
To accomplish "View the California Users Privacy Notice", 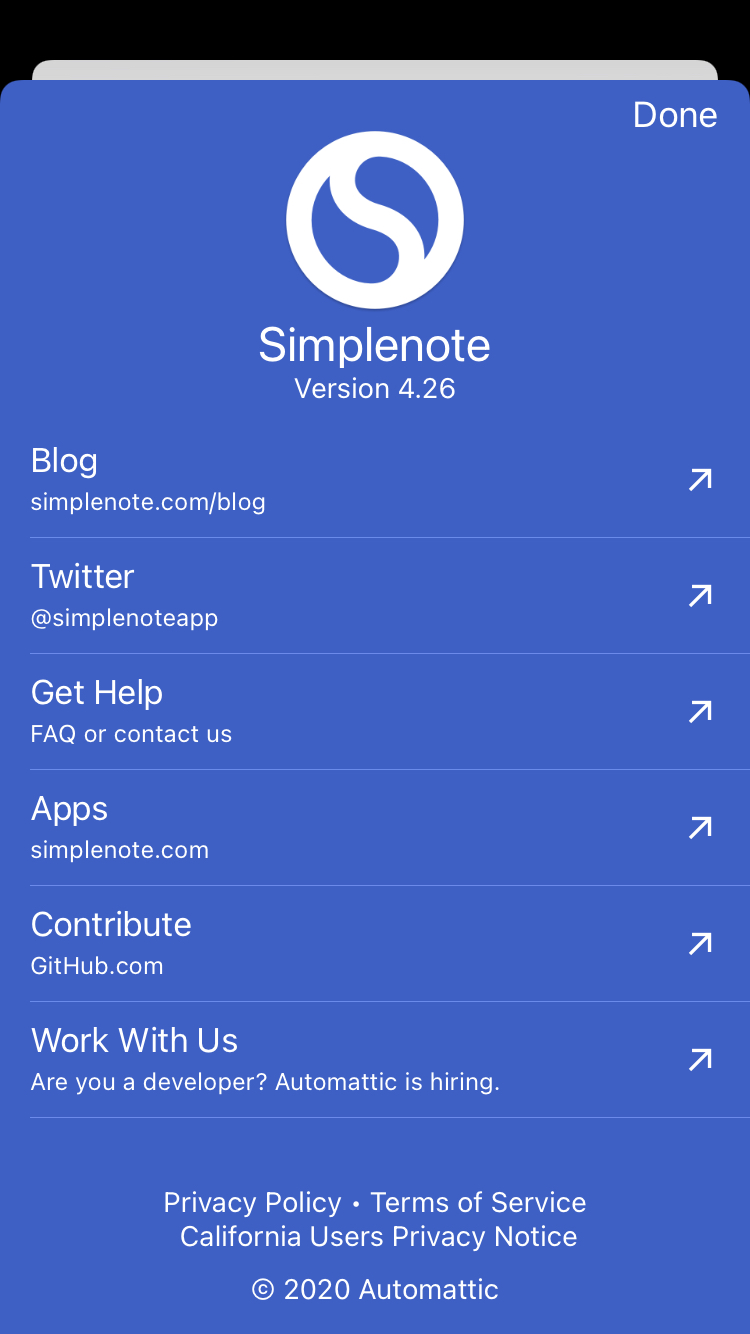I will [378, 1236].
